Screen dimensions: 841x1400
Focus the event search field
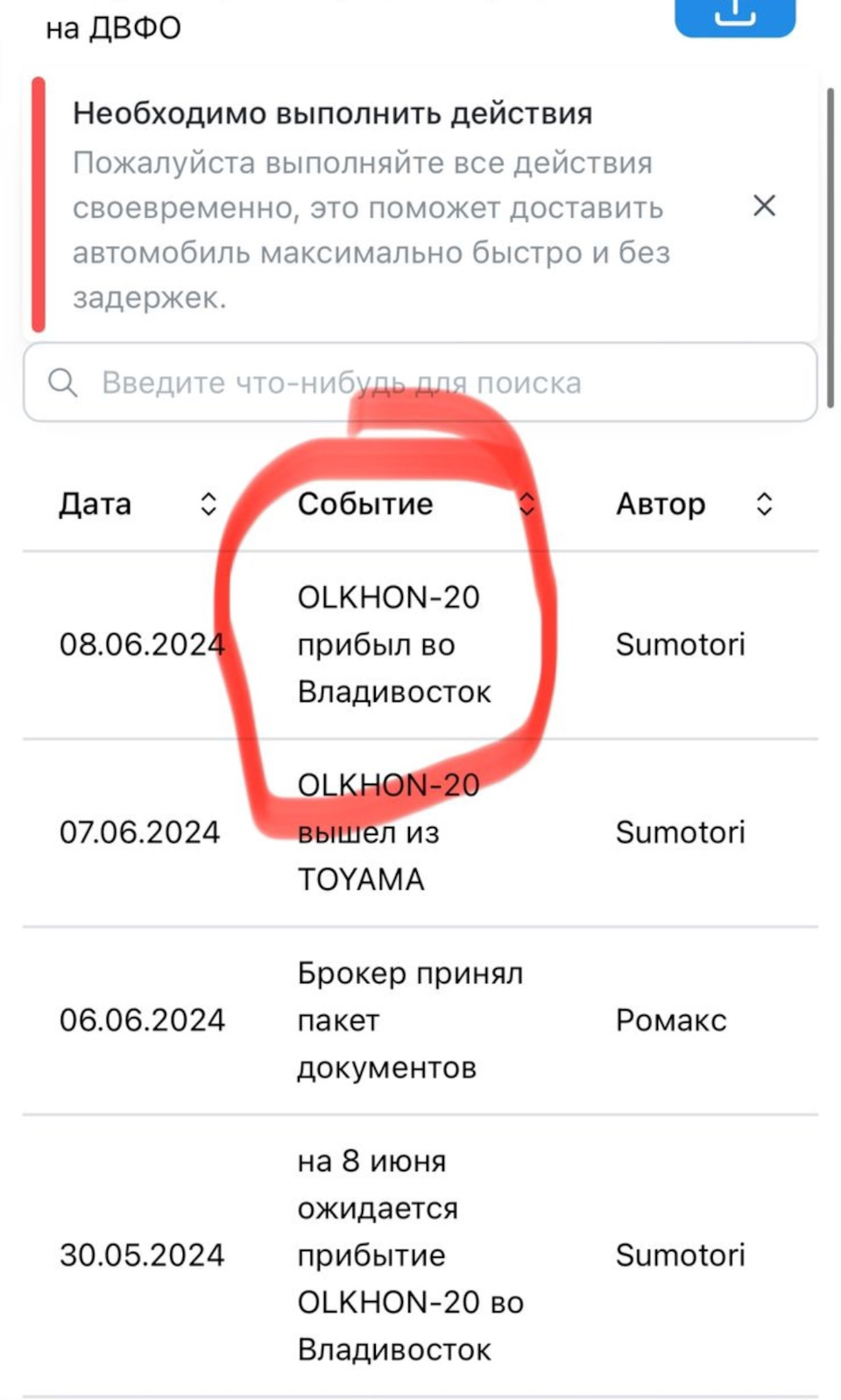point(420,383)
